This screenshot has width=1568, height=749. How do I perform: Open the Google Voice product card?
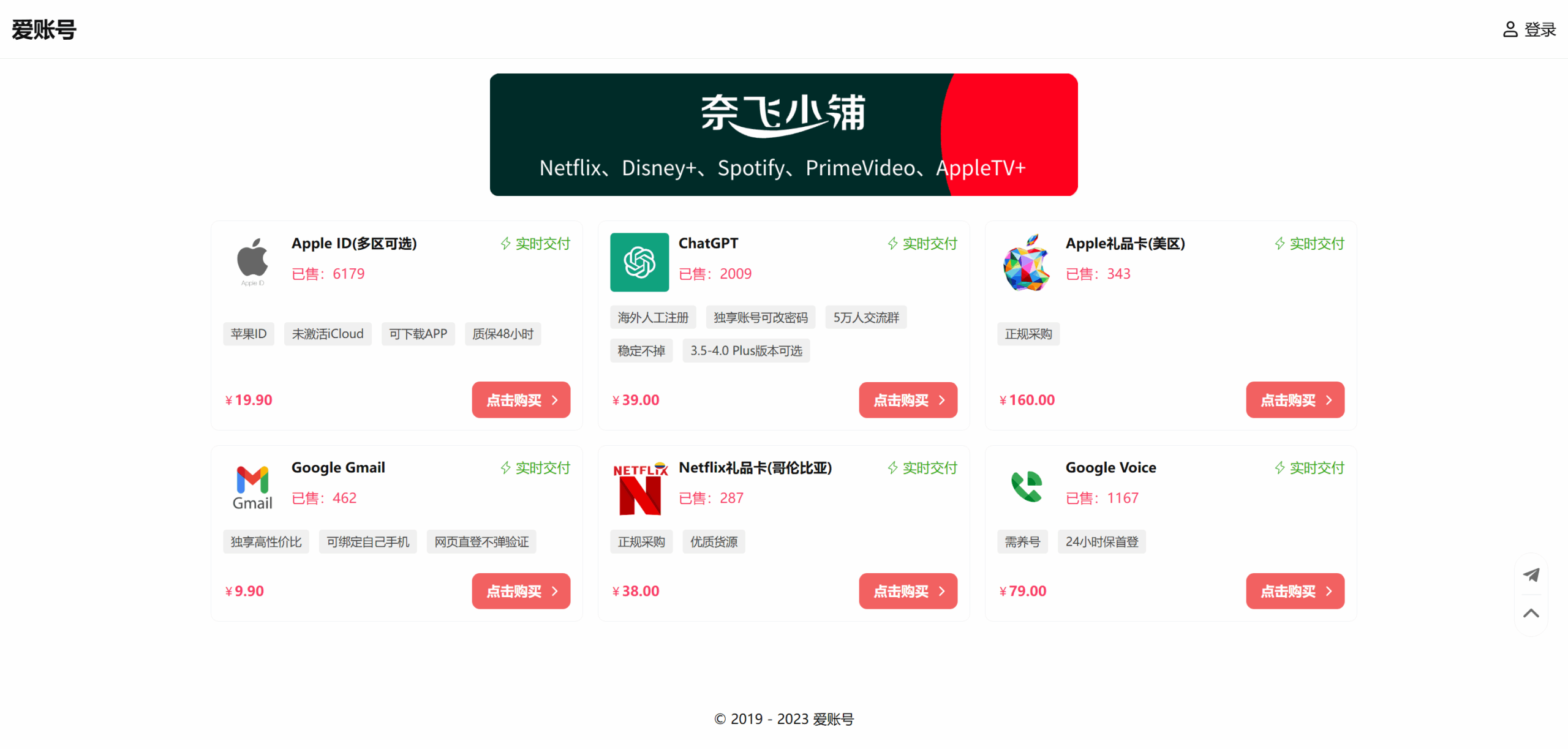click(1110, 467)
